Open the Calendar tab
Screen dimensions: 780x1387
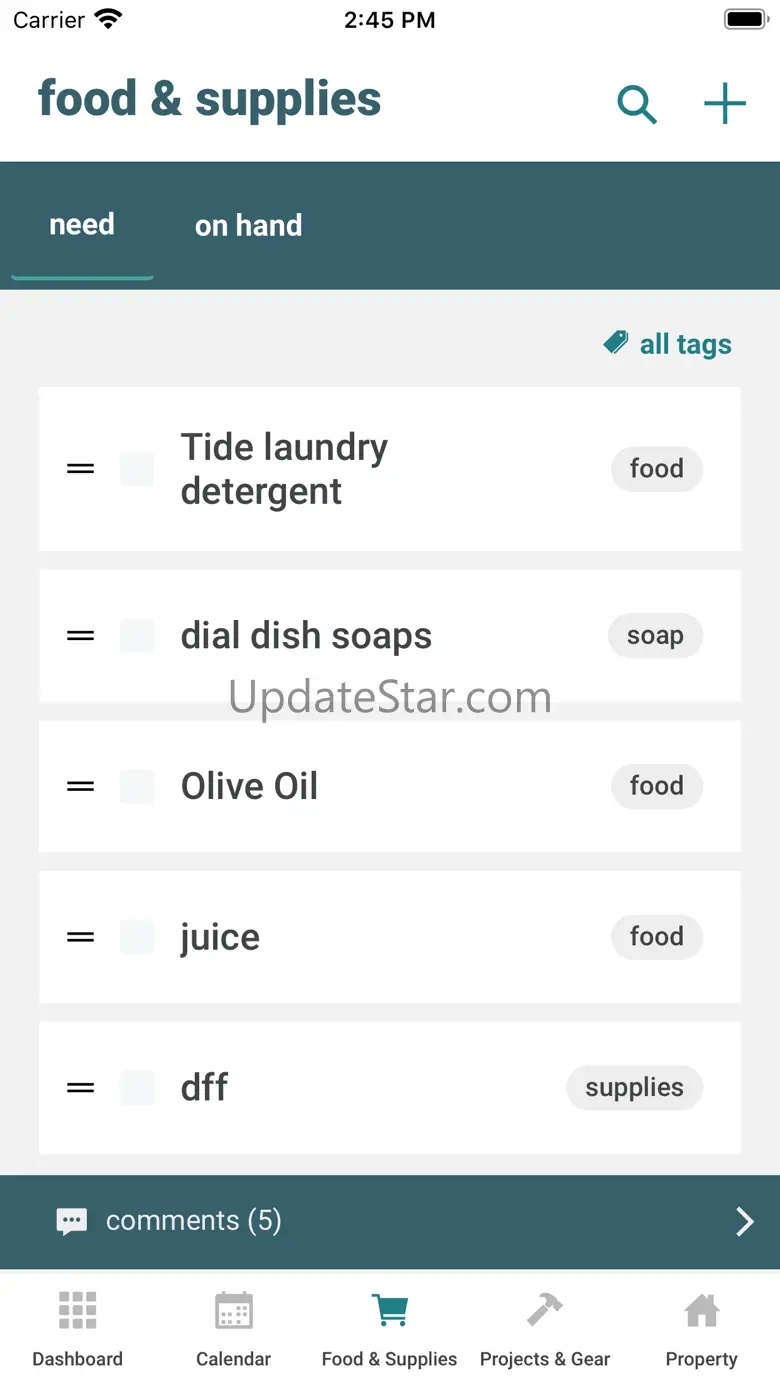pos(233,1328)
